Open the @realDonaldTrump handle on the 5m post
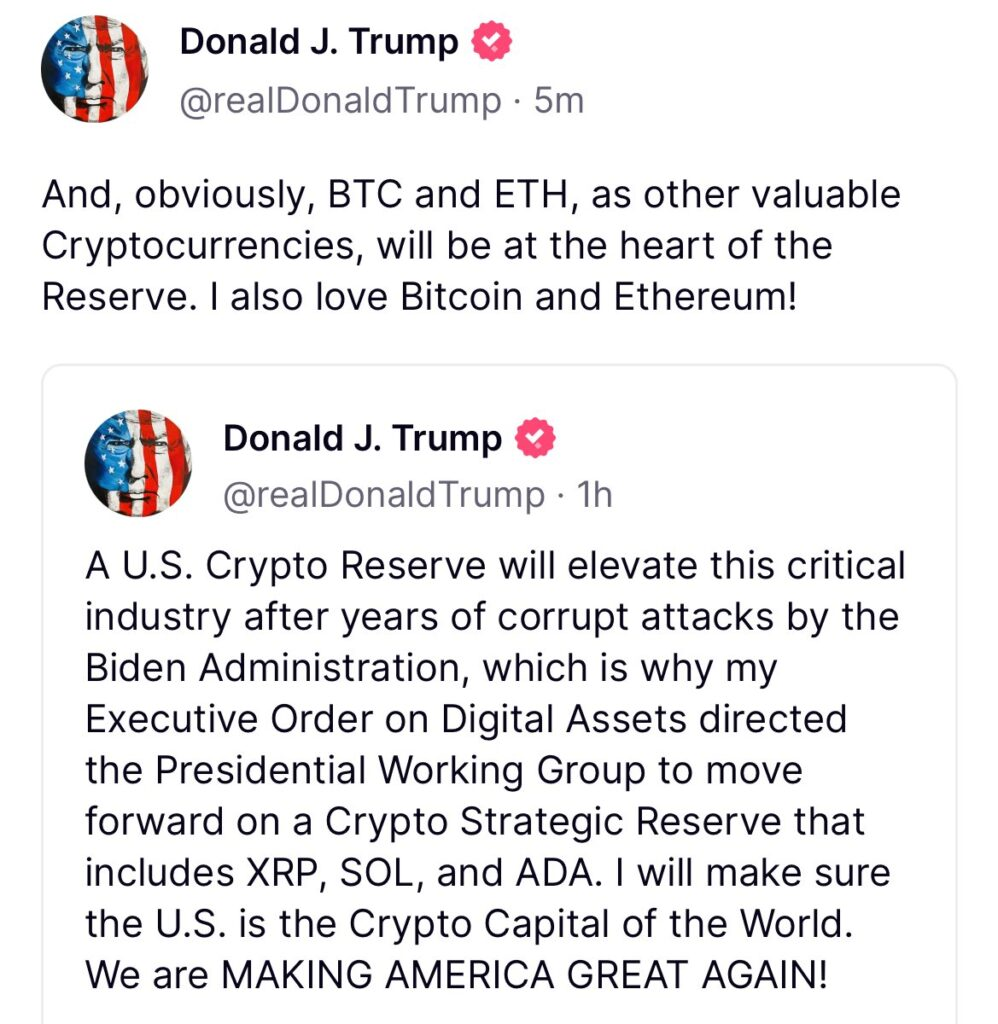998x1024 pixels. tap(340, 100)
